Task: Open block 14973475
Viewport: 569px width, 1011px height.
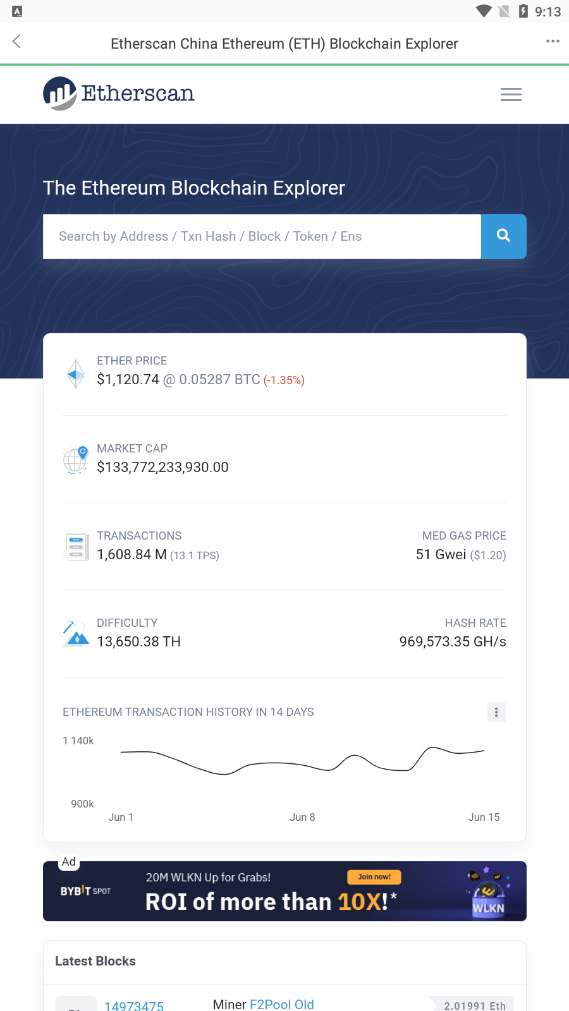Action: (134, 1006)
